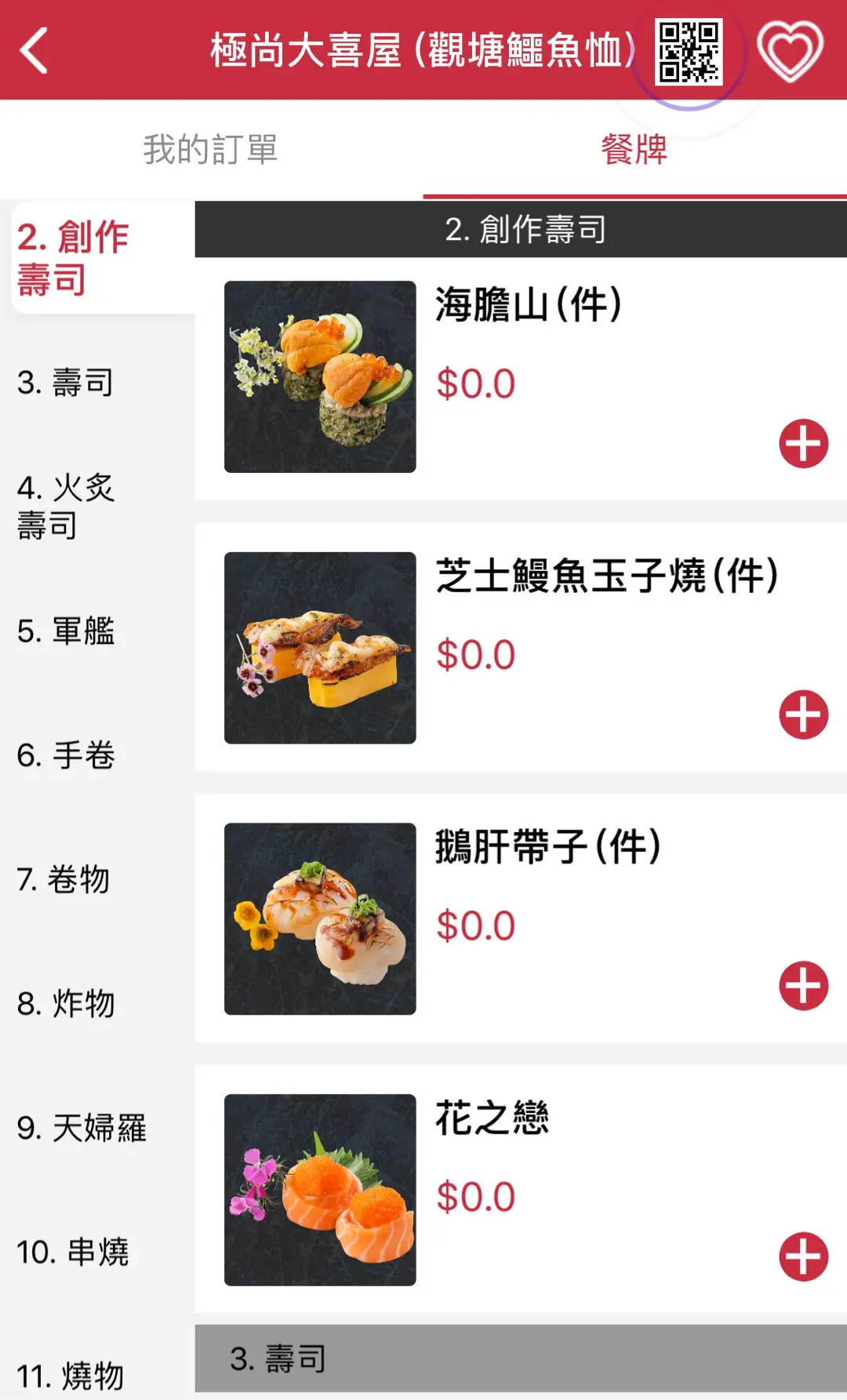Open the QR code scanner icon
847x1400 pixels.
(x=689, y=52)
